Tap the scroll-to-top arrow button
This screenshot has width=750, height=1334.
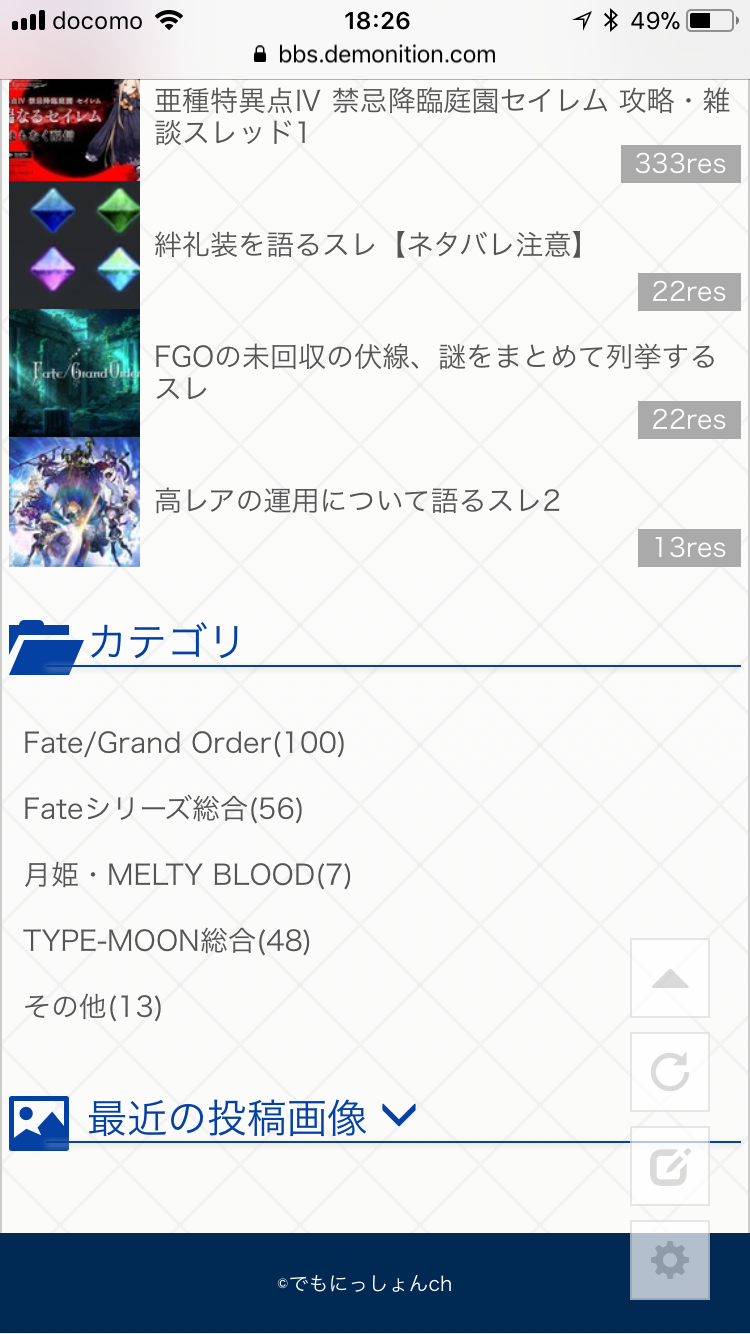pyautogui.click(x=669, y=978)
